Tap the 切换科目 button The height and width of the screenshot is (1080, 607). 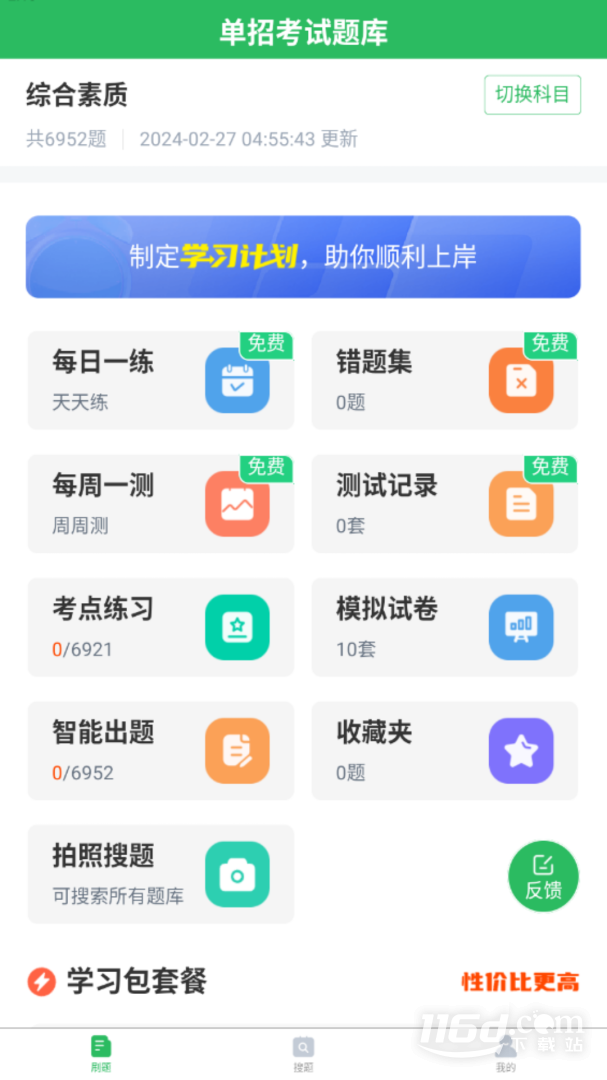(533, 95)
